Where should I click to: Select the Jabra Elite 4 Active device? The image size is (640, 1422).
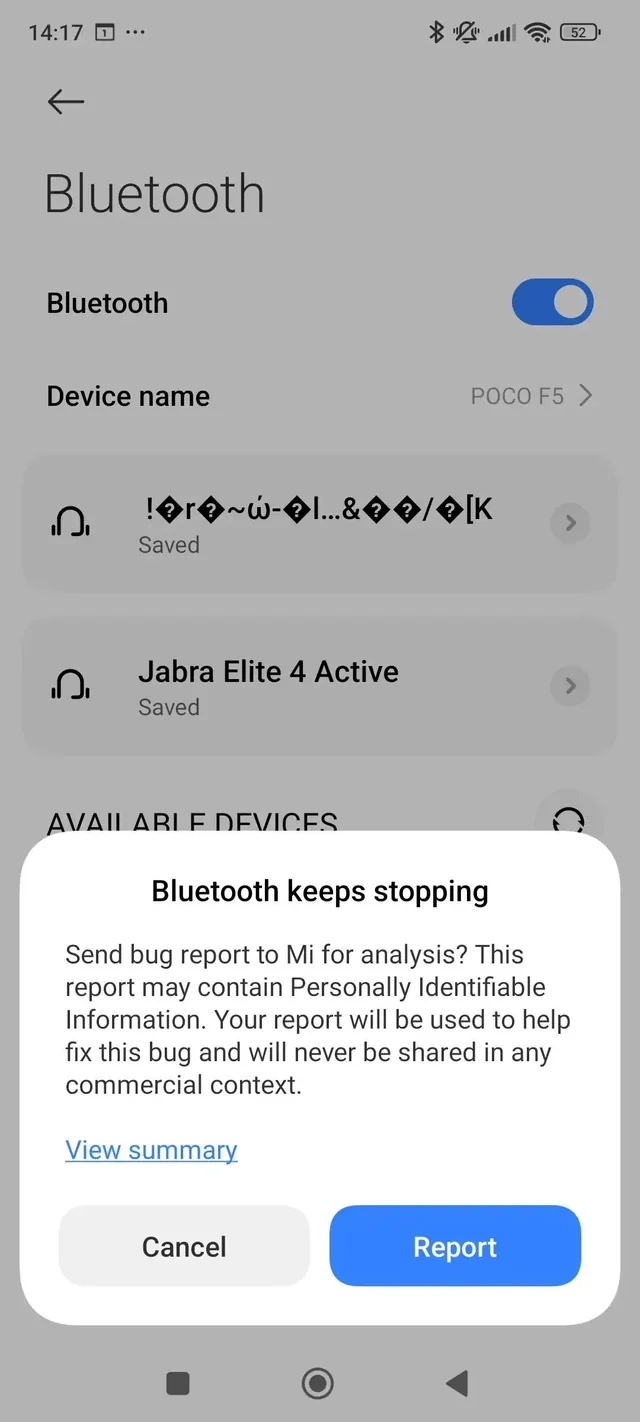click(x=320, y=686)
